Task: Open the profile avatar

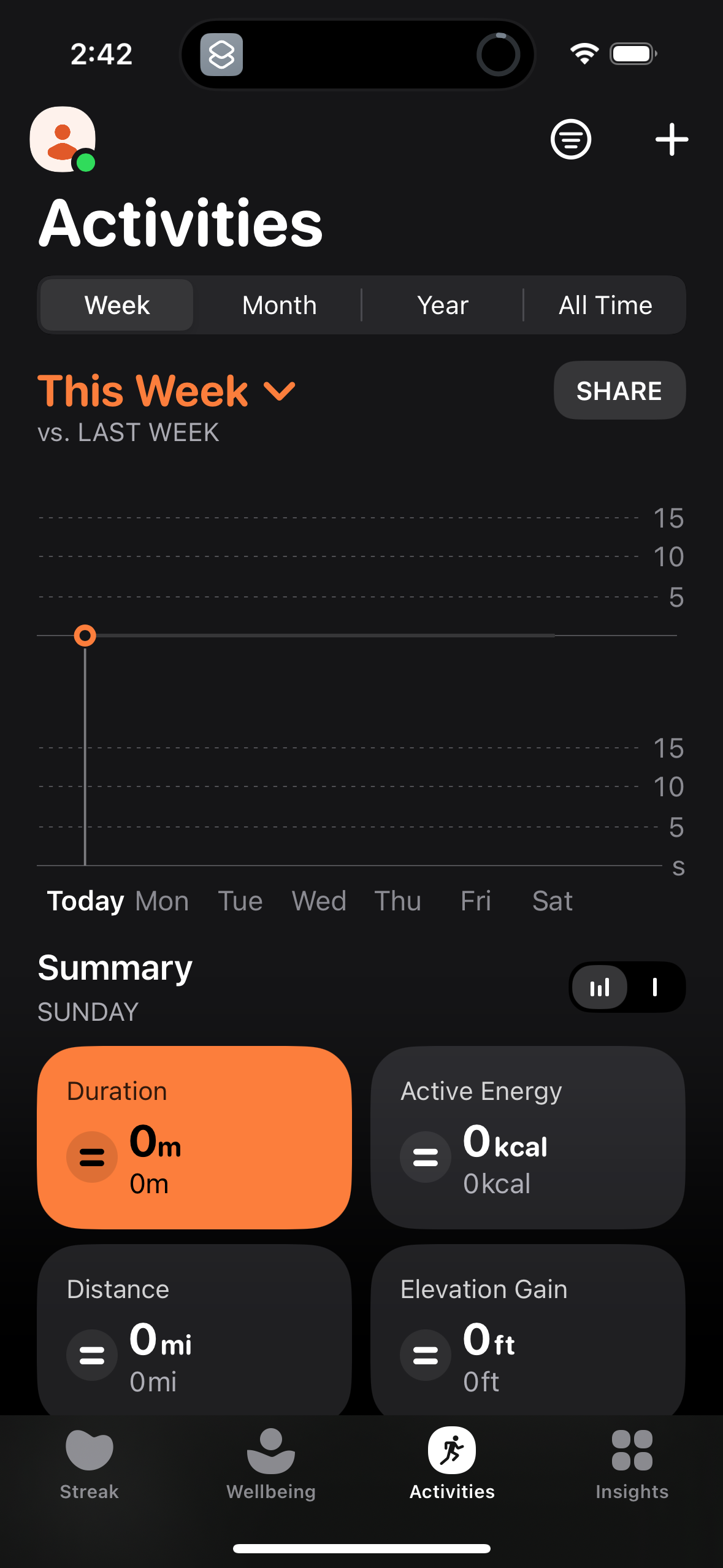Action: point(62,140)
